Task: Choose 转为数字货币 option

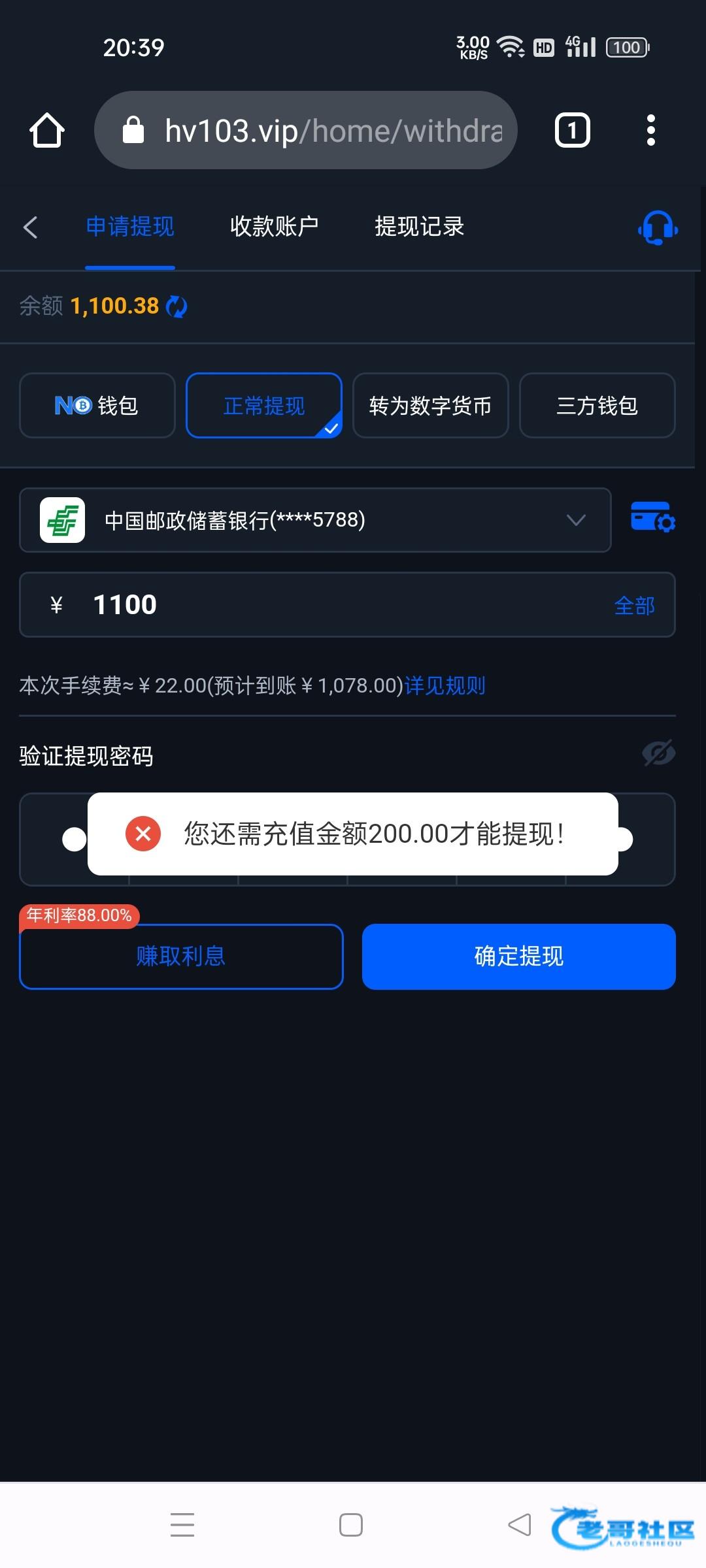Action: pyautogui.click(x=431, y=405)
